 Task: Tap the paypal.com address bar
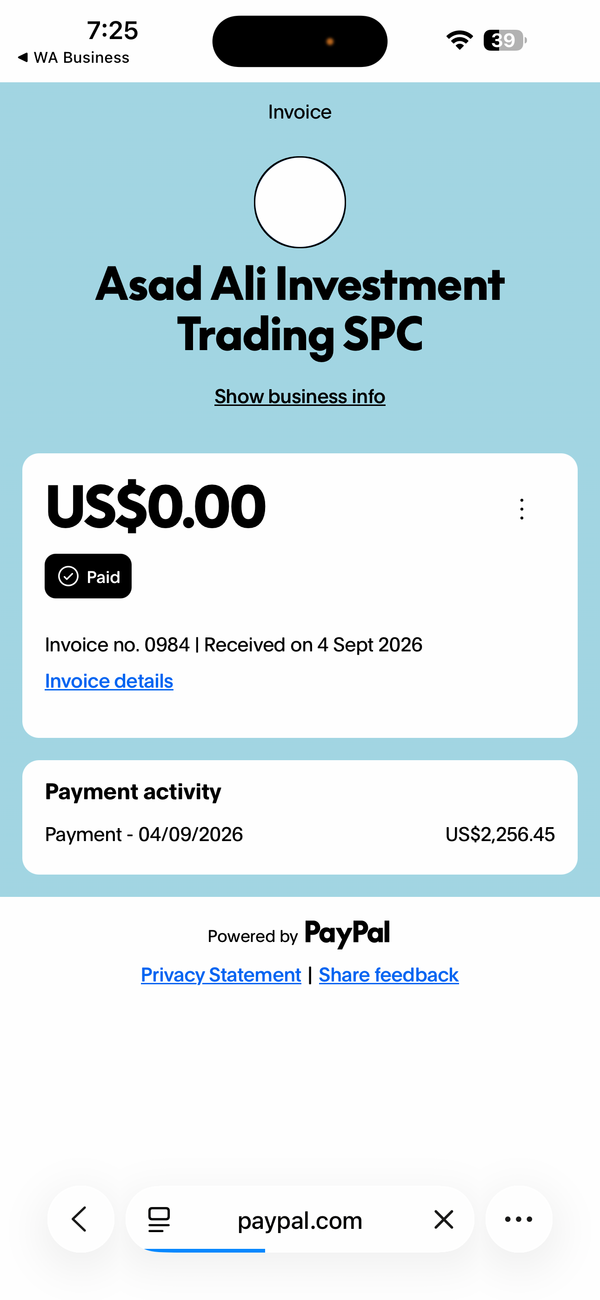coord(300,1220)
